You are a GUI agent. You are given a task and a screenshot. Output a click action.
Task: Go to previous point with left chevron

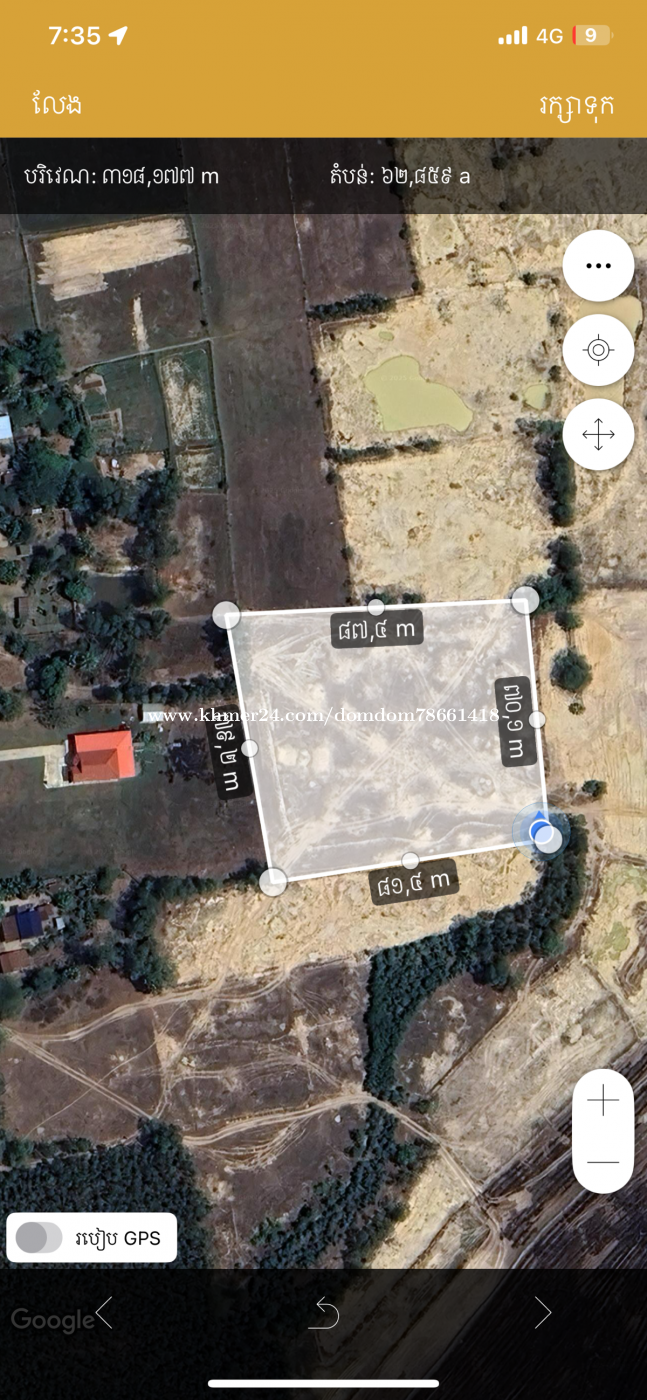coord(104,1312)
